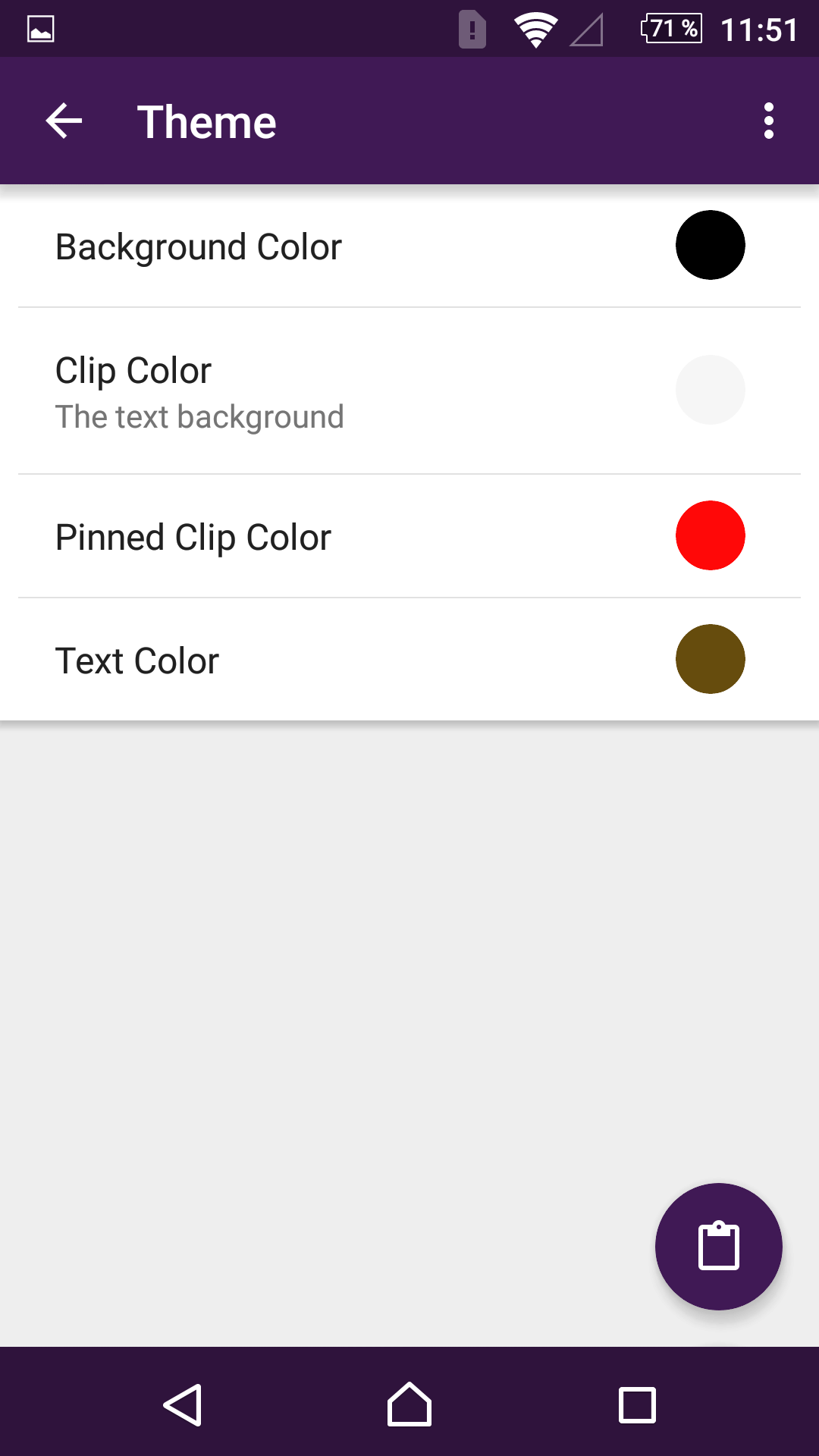
Task: Open the three-dot overflow menu
Action: 769,121
